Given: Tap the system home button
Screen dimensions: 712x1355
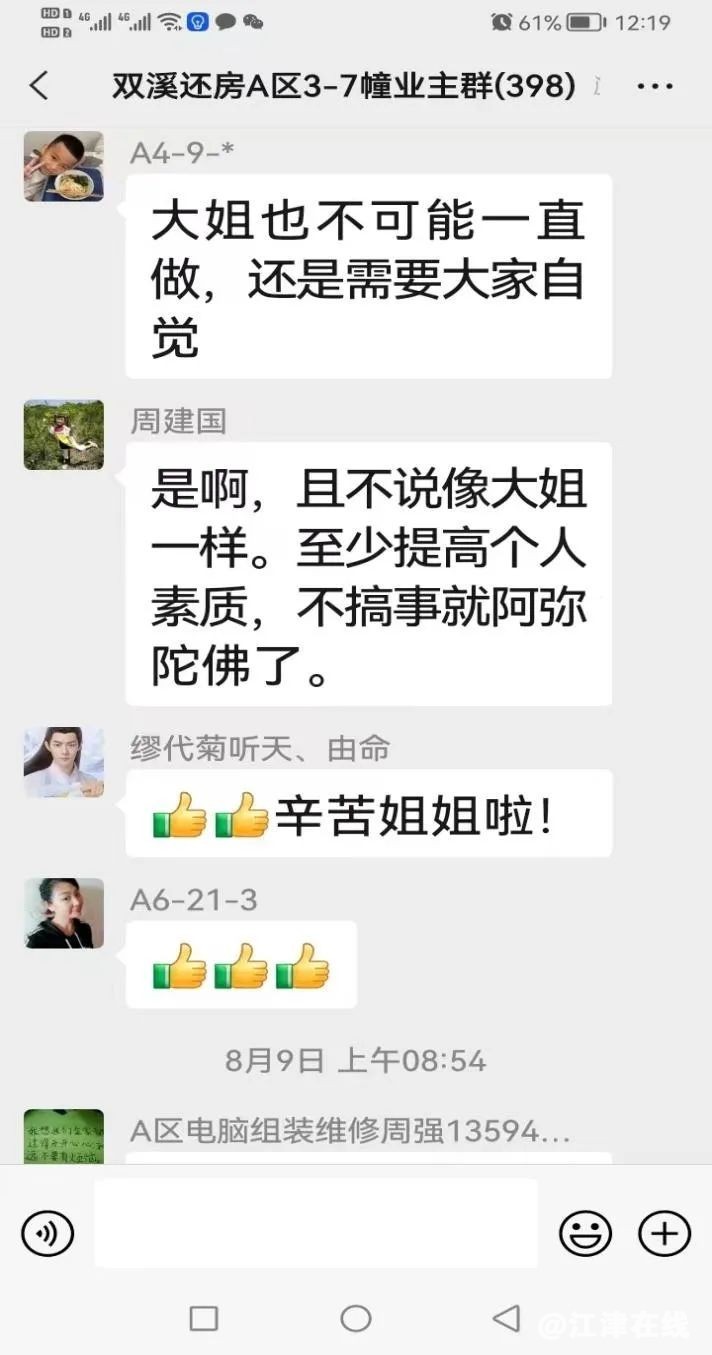Looking at the screenshot, I should click(355, 1318).
